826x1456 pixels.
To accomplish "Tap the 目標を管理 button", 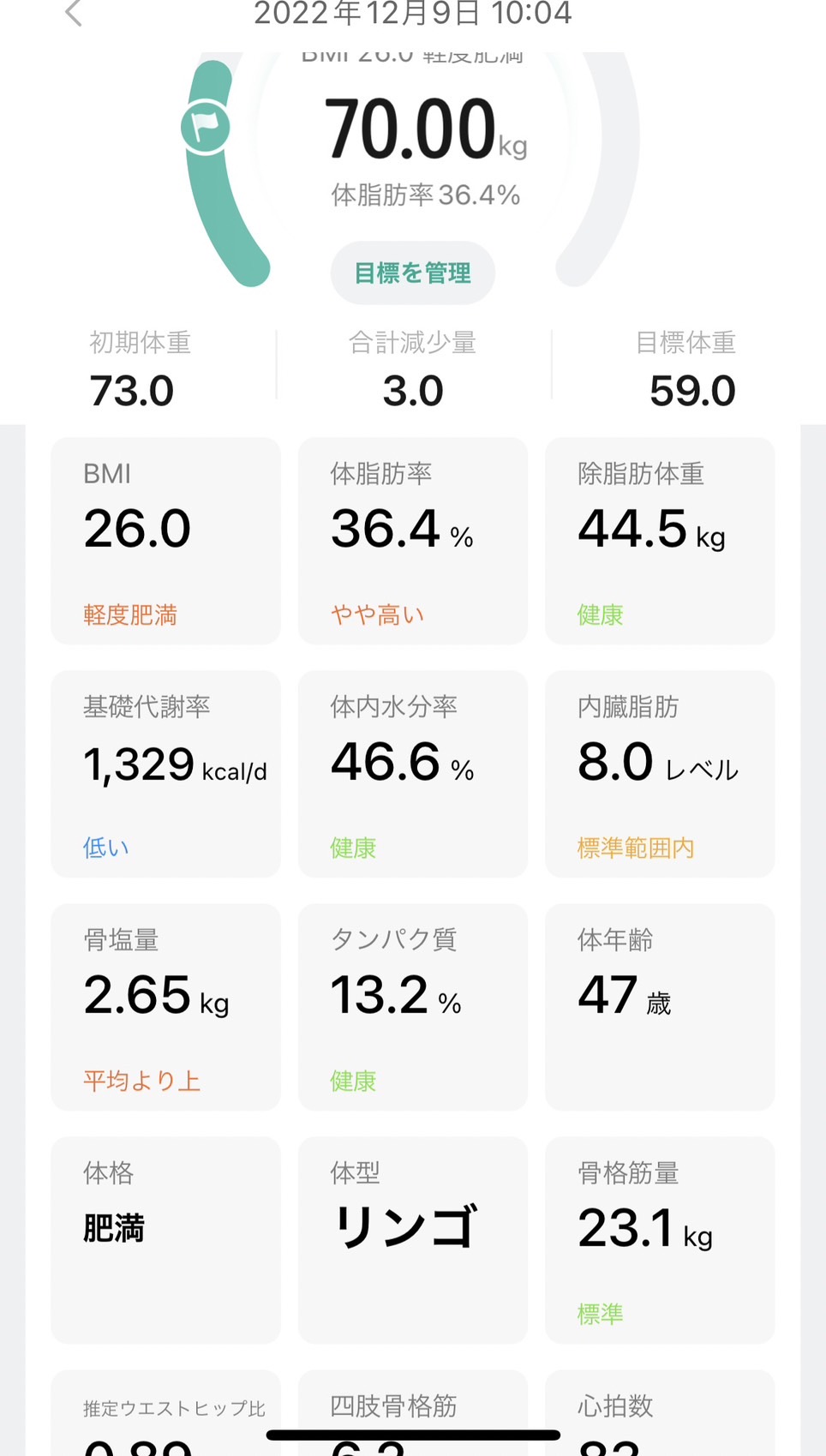I will pyautogui.click(x=413, y=273).
